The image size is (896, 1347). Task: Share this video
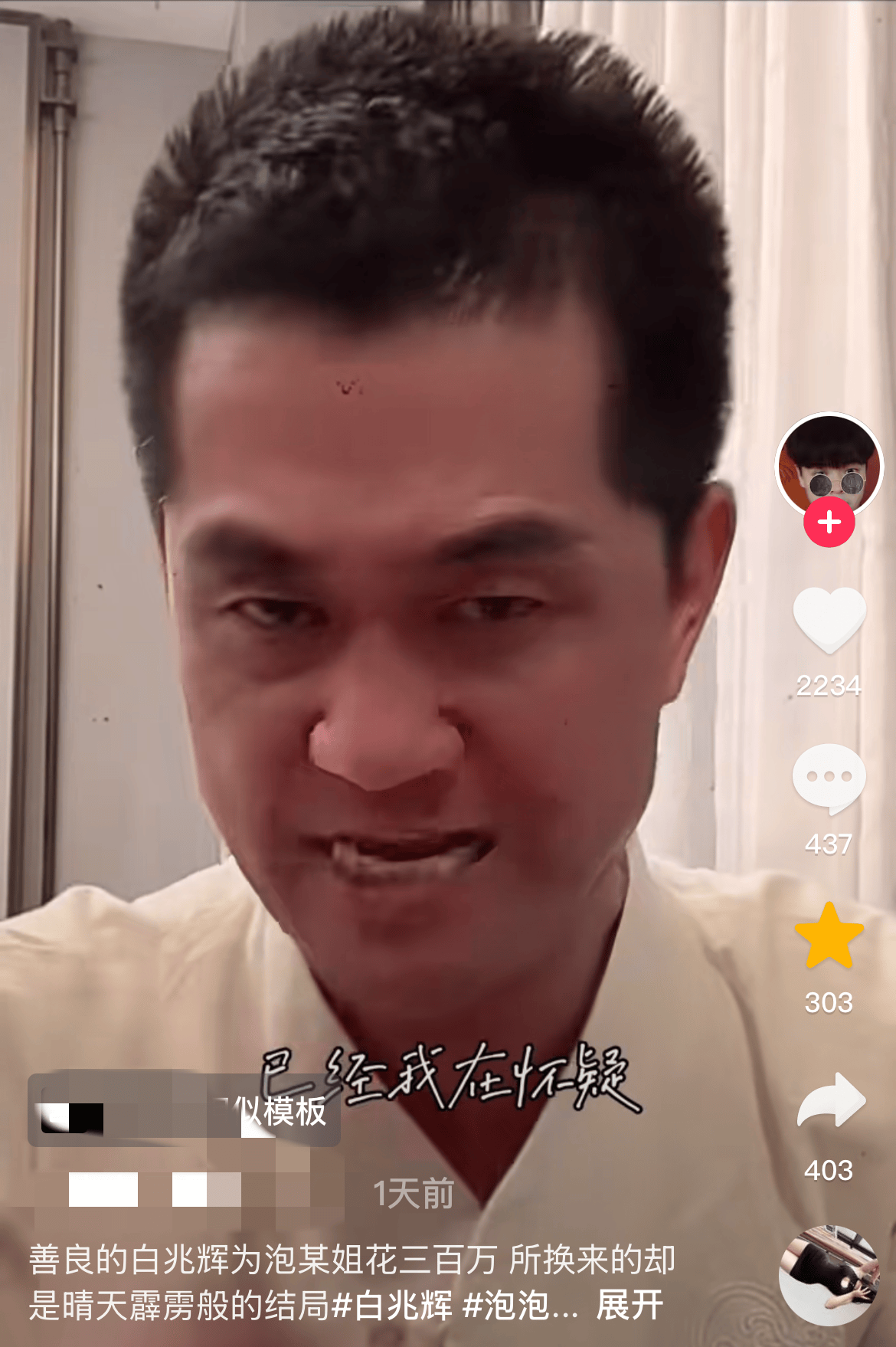pyautogui.click(x=830, y=1101)
